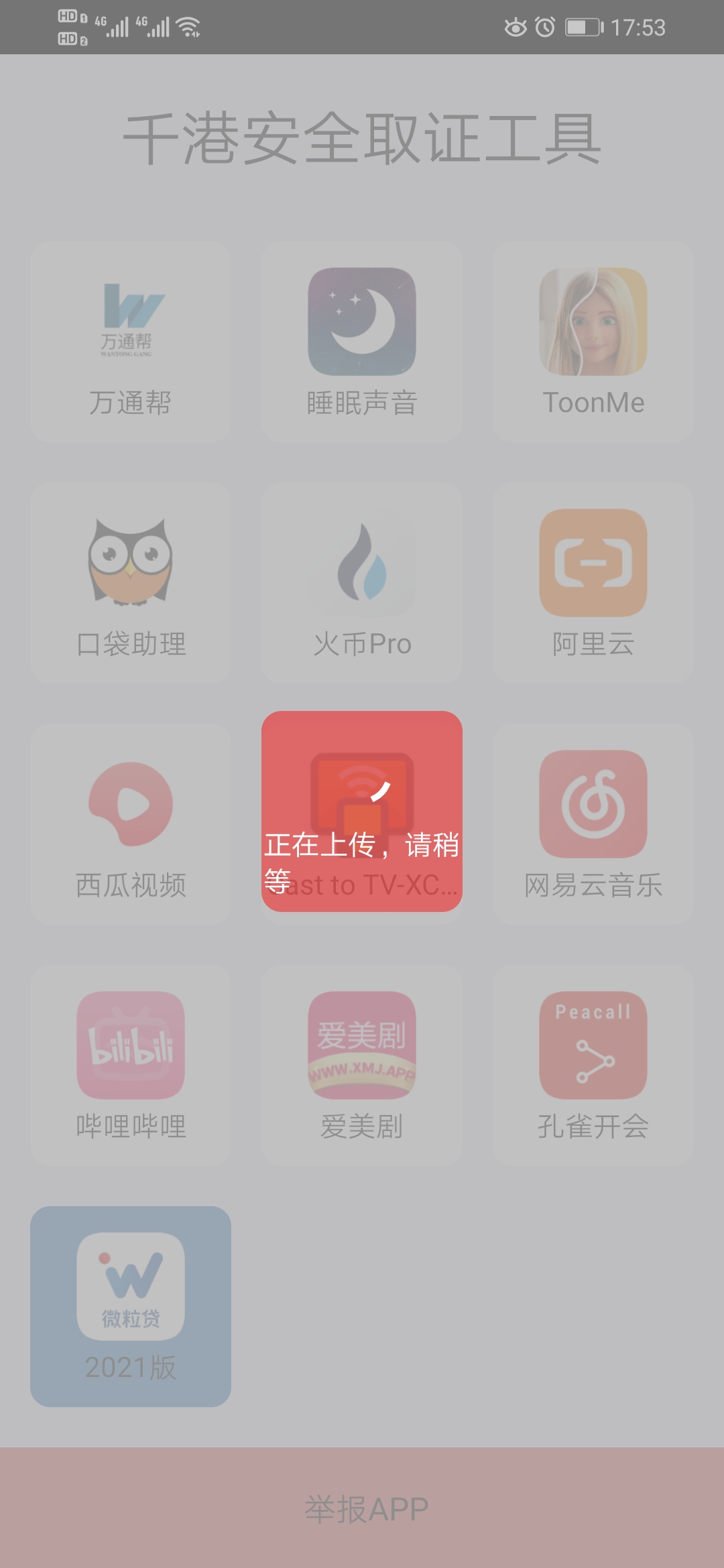This screenshot has height=1568, width=724.
Task: Choose the ToonMe app tile
Action: [593, 342]
